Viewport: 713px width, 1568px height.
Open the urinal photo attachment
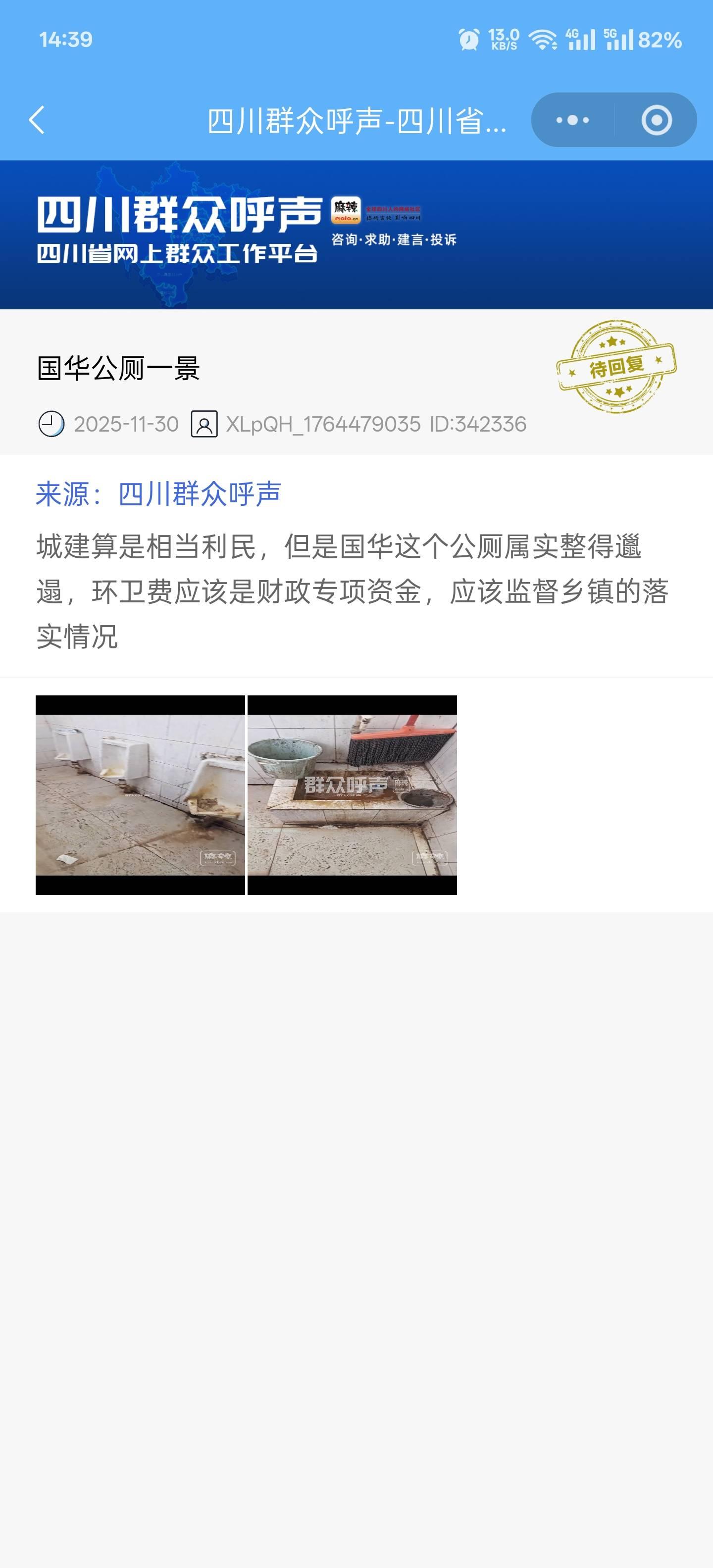pos(140,794)
